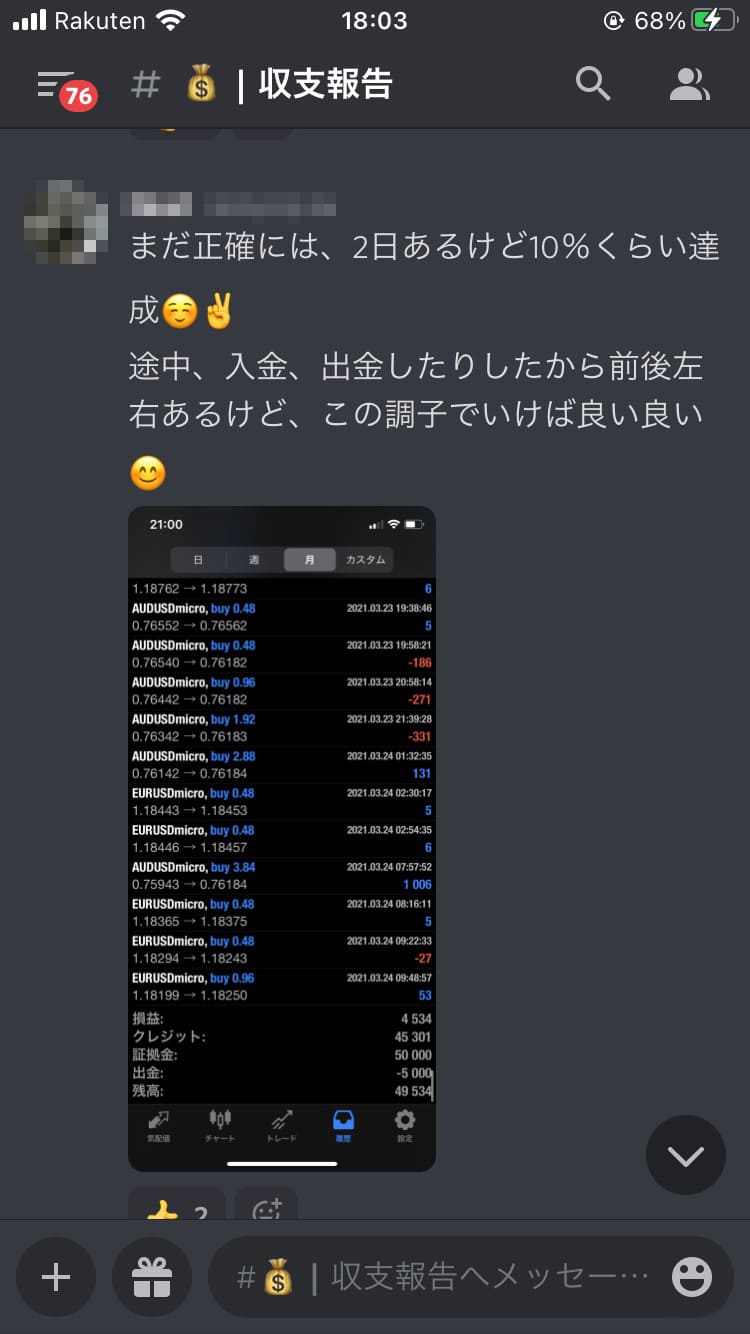Open the emoji picker
Viewport: 750px width, 1334px height.
692,1277
